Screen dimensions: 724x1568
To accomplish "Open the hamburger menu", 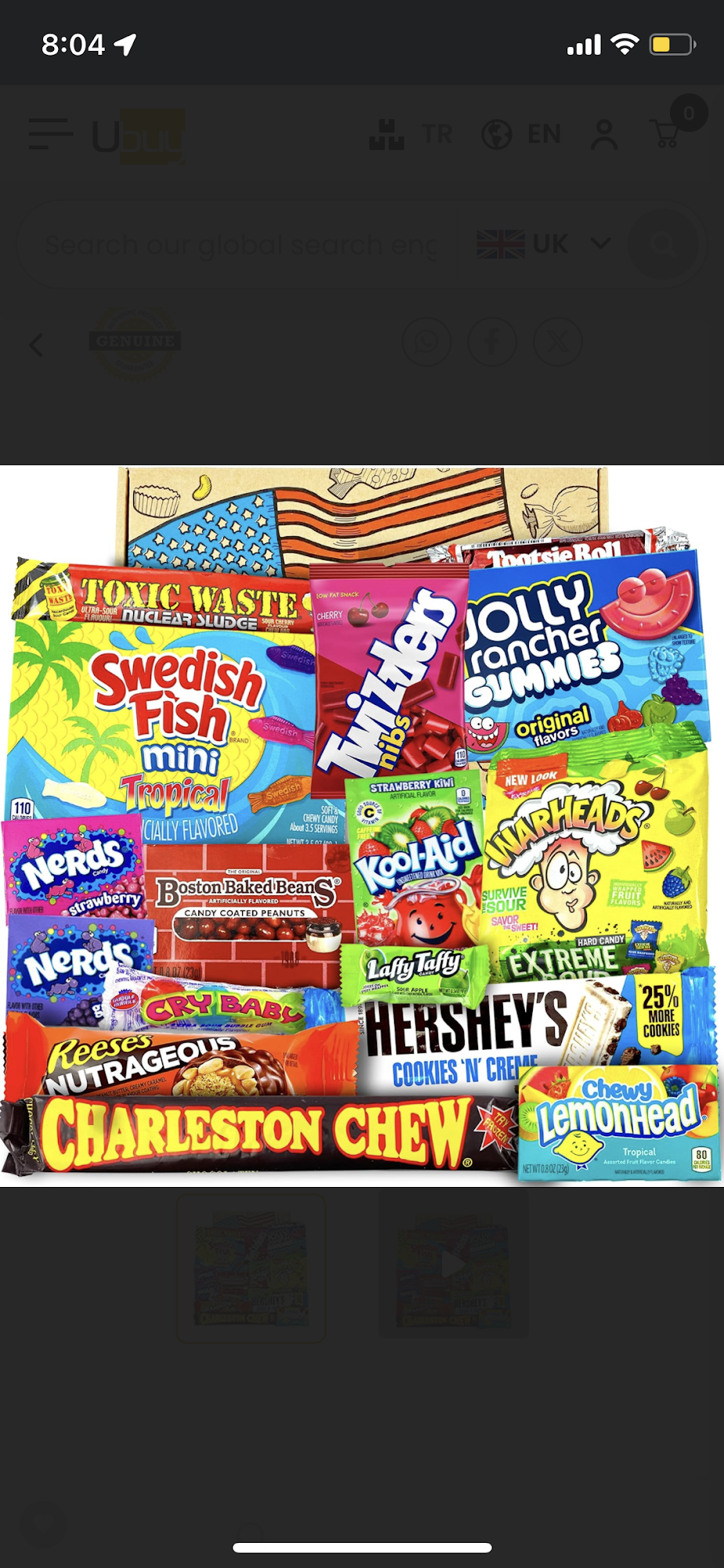I will [x=51, y=134].
